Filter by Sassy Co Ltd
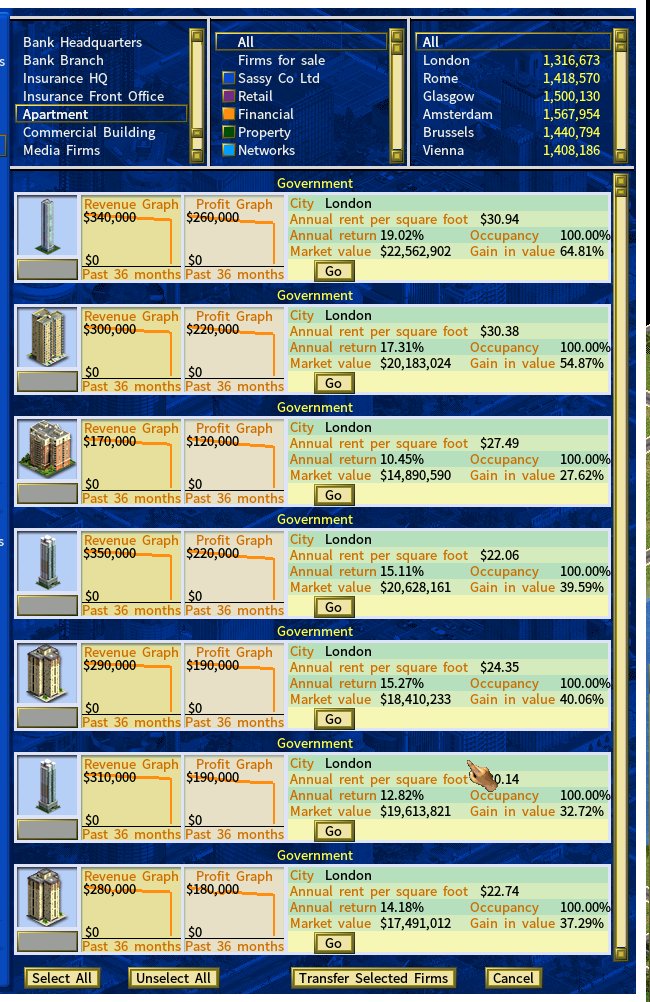The width and height of the screenshot is (650, 1002). pos(278,78)
